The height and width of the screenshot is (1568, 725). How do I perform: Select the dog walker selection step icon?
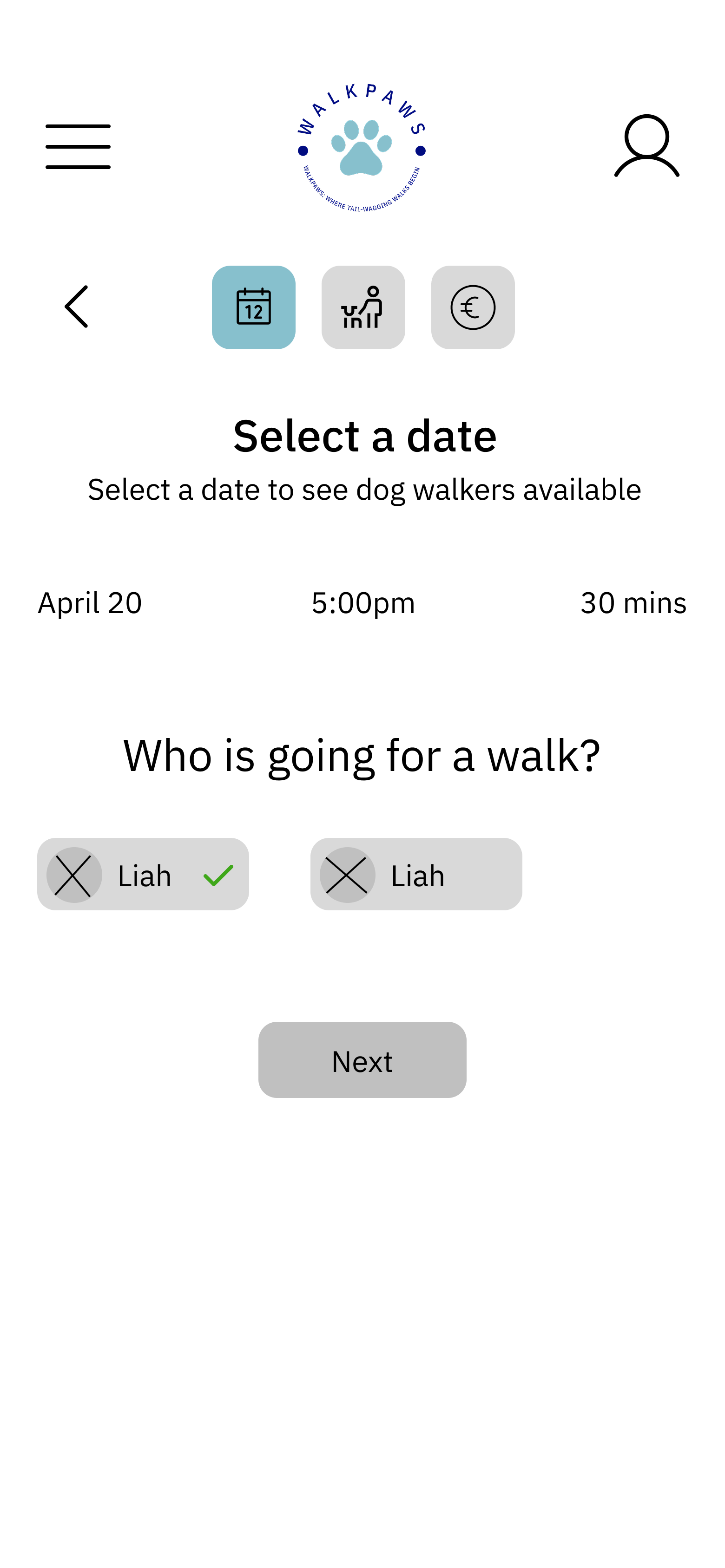[x=362, y=307]
